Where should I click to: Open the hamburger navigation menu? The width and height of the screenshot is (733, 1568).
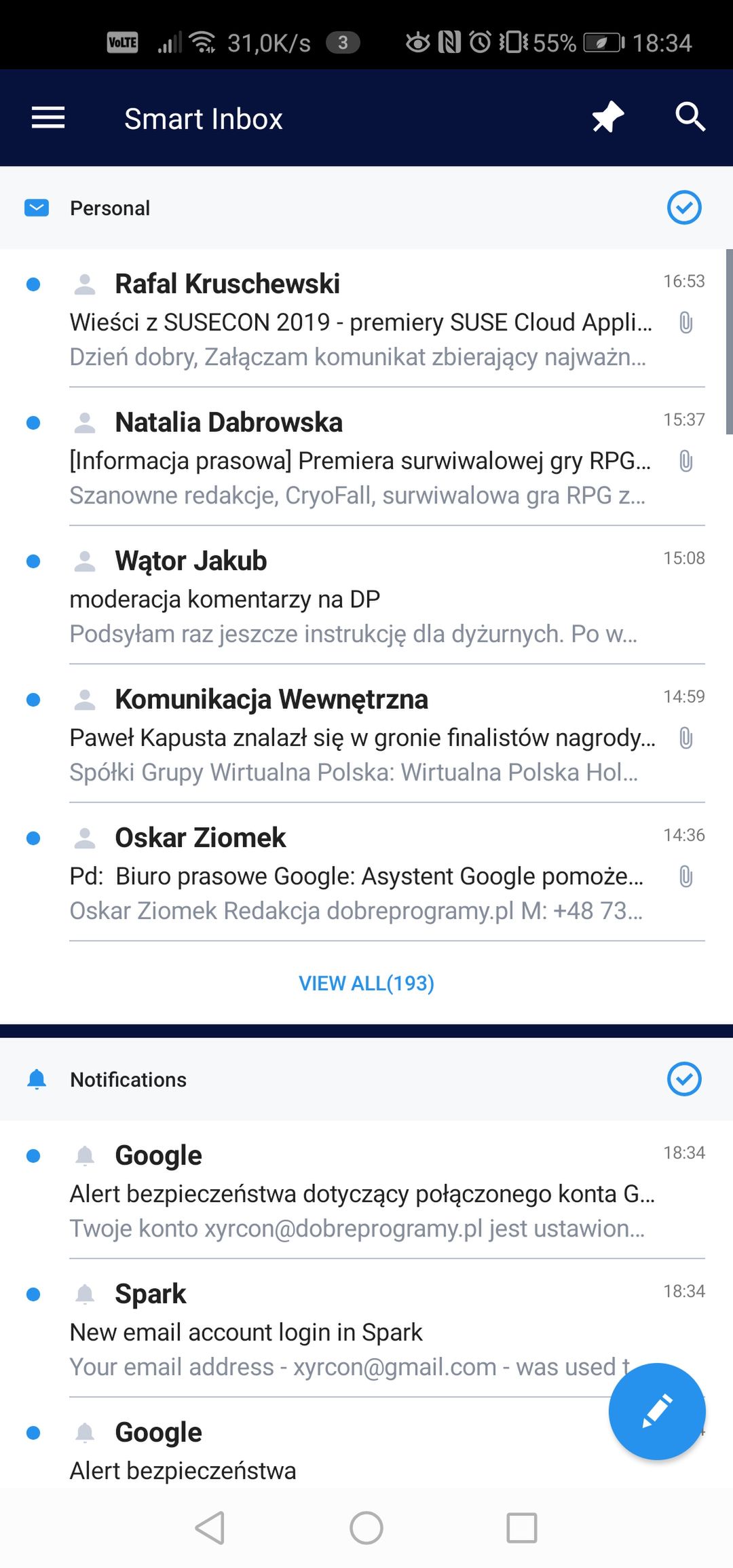[x=48, y=118]
